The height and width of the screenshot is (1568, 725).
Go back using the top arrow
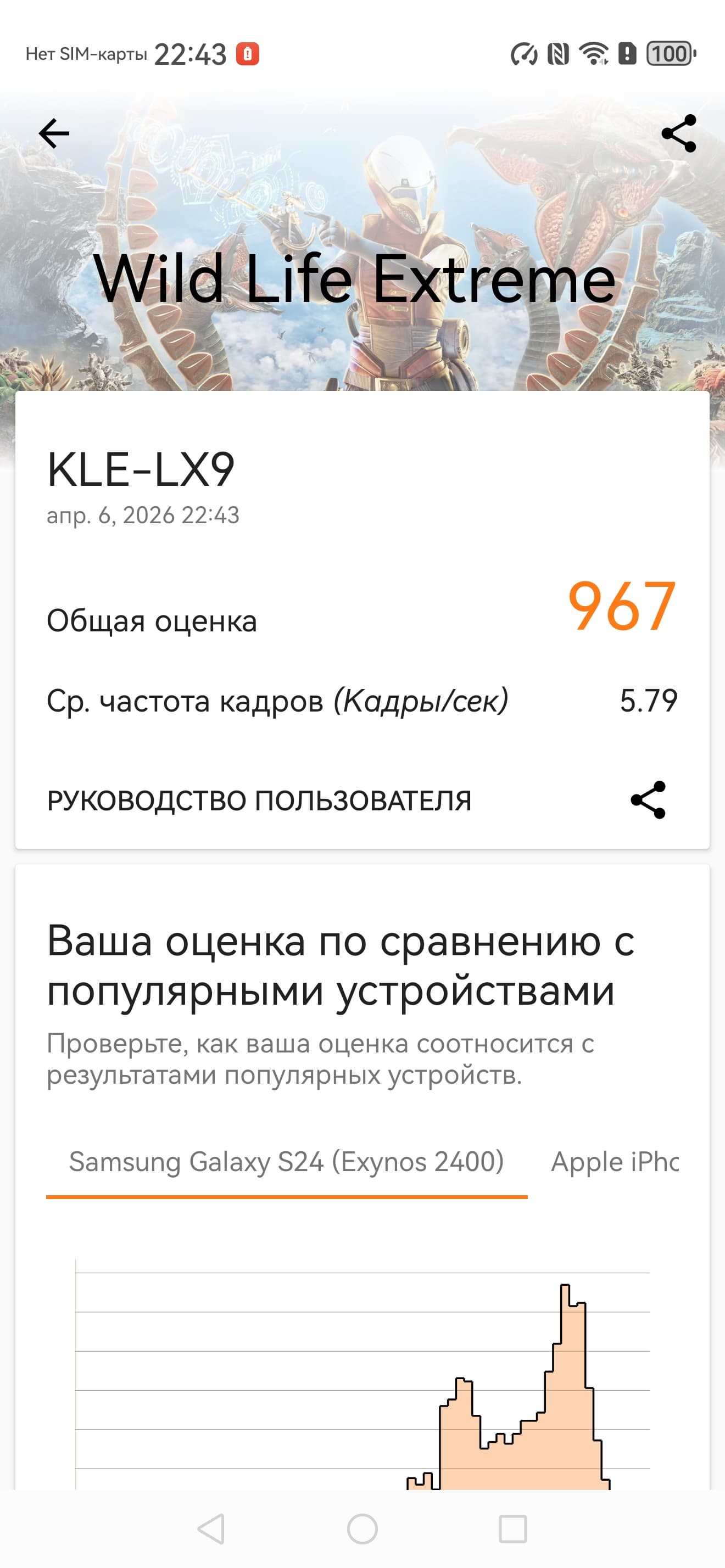pos(54,133)
